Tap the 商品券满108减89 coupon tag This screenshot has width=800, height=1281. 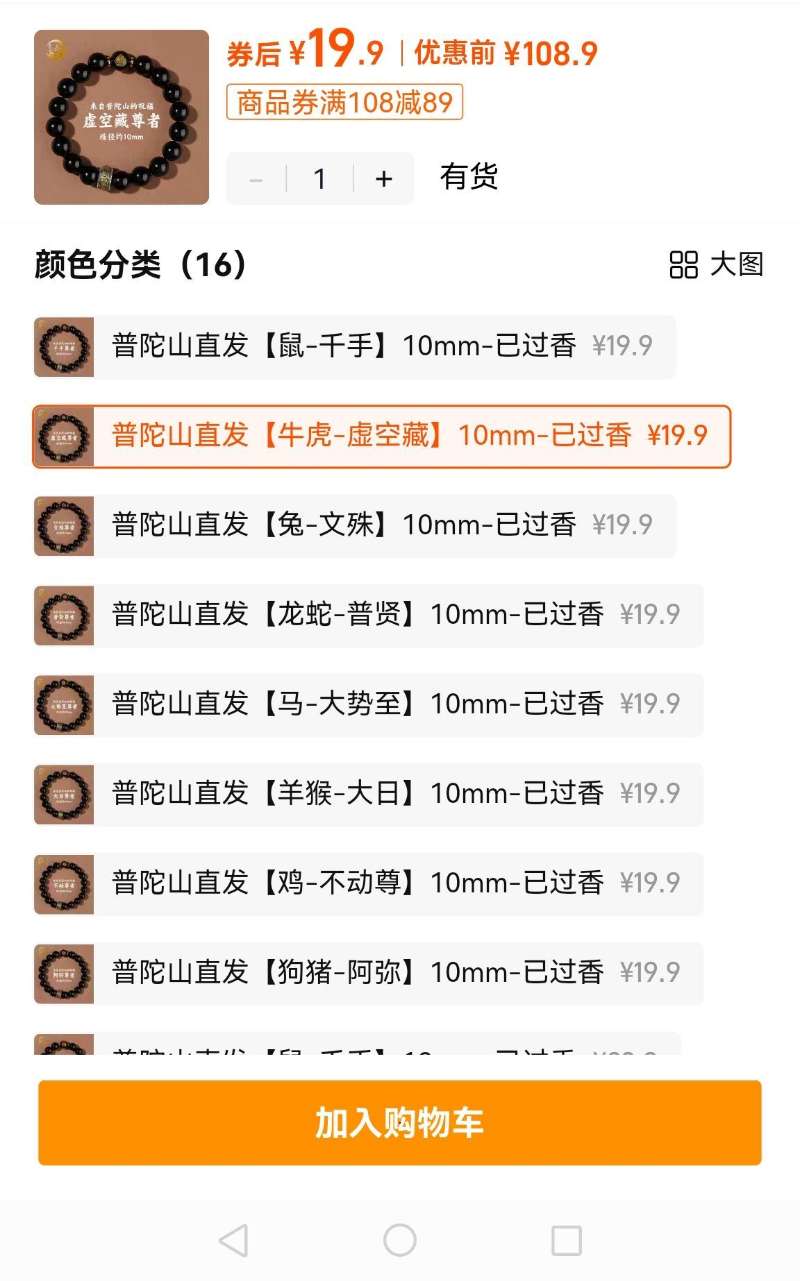pos(345,103)
